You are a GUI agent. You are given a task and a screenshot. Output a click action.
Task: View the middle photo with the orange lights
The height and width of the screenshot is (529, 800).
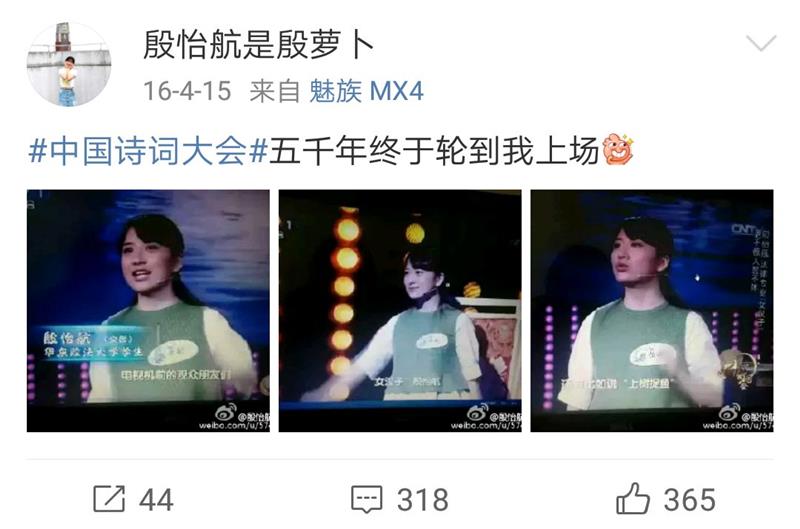tap(400, 310)
